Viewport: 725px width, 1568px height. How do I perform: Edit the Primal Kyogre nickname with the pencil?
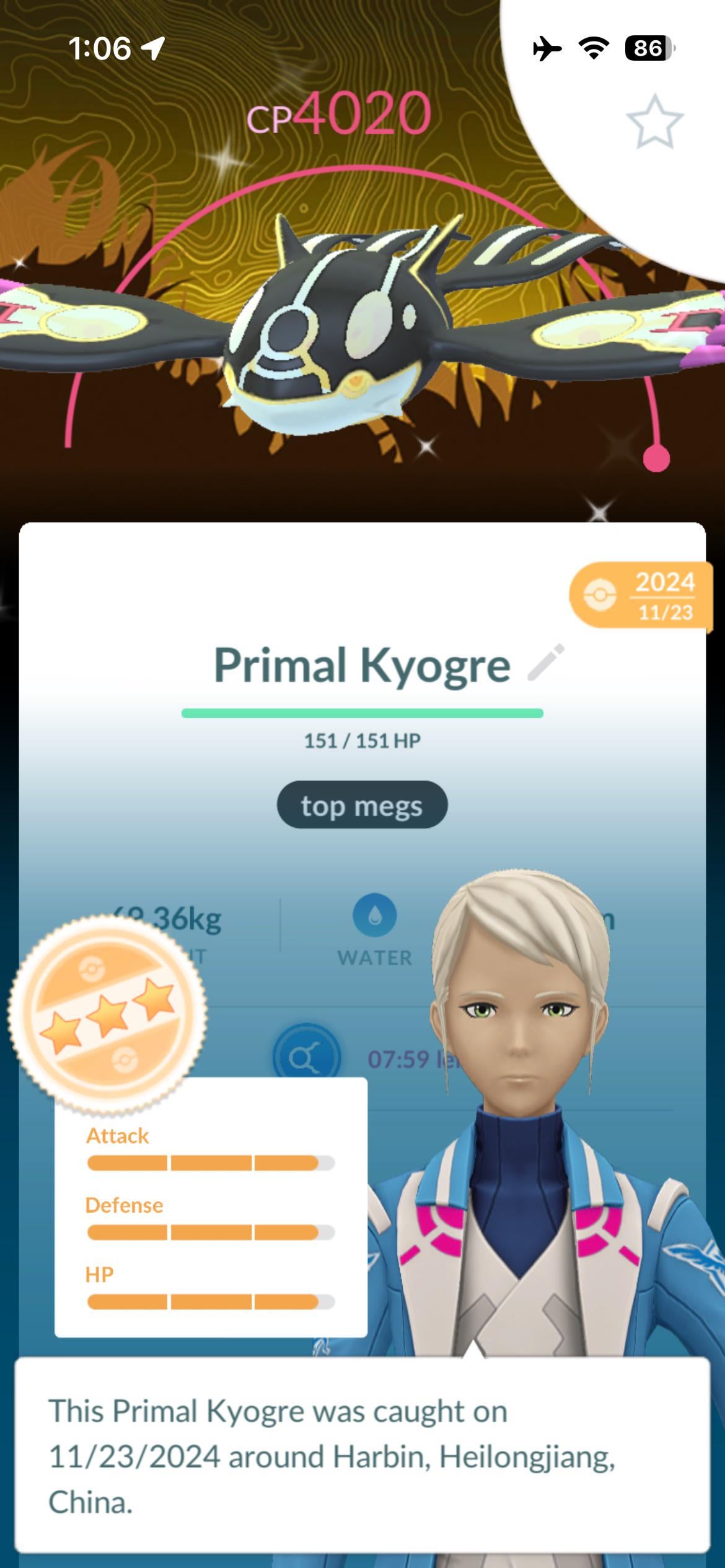pos(546,663)
